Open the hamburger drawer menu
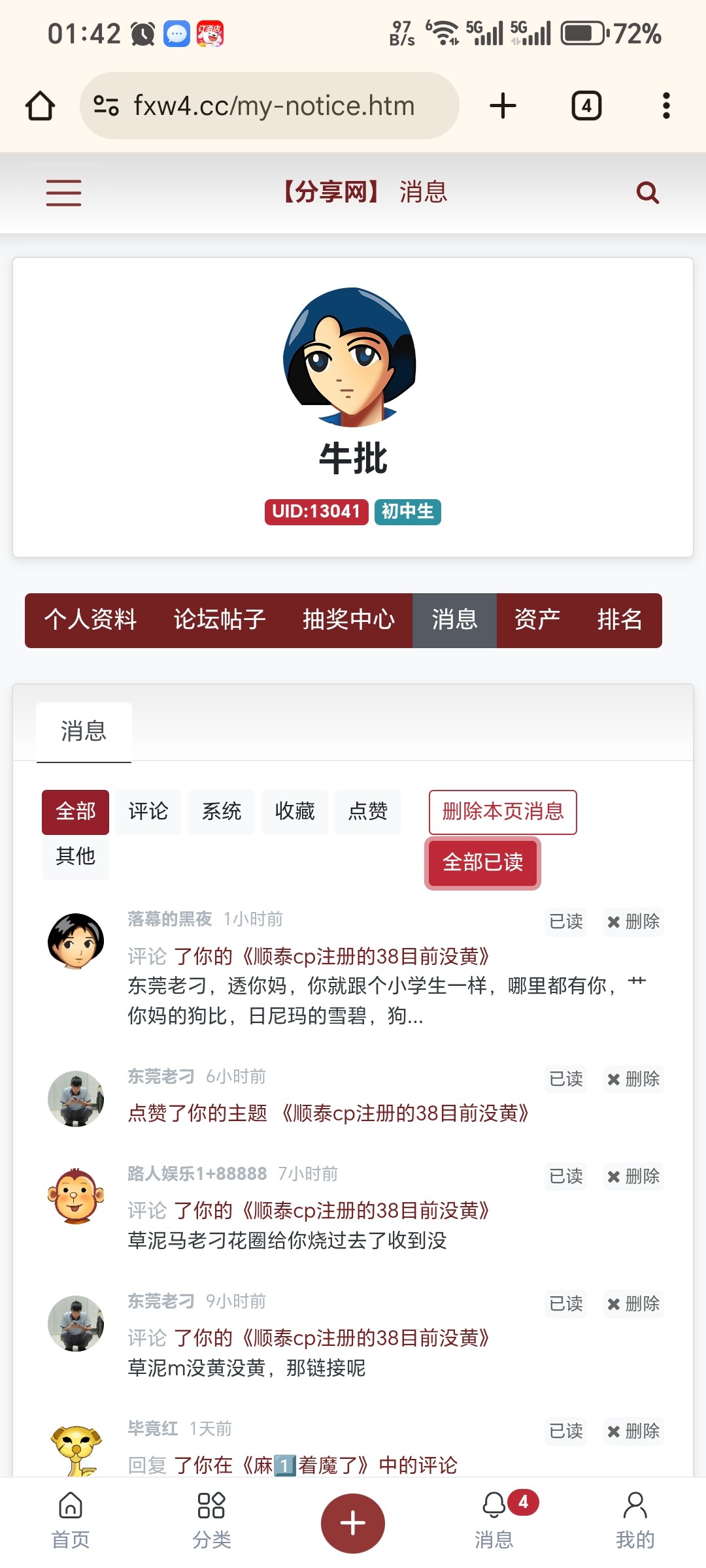The image size is (706, 1568). tap(63, 193)
